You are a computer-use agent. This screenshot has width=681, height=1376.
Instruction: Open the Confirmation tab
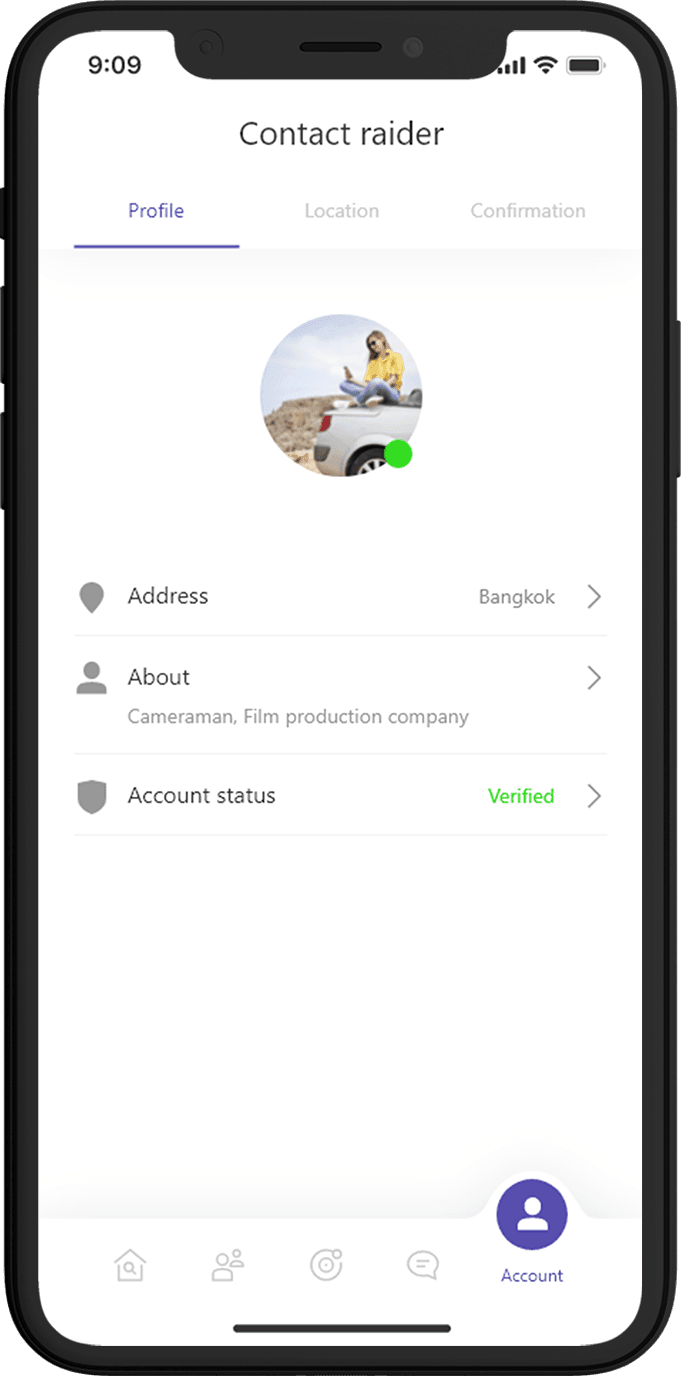coord(527,211)
